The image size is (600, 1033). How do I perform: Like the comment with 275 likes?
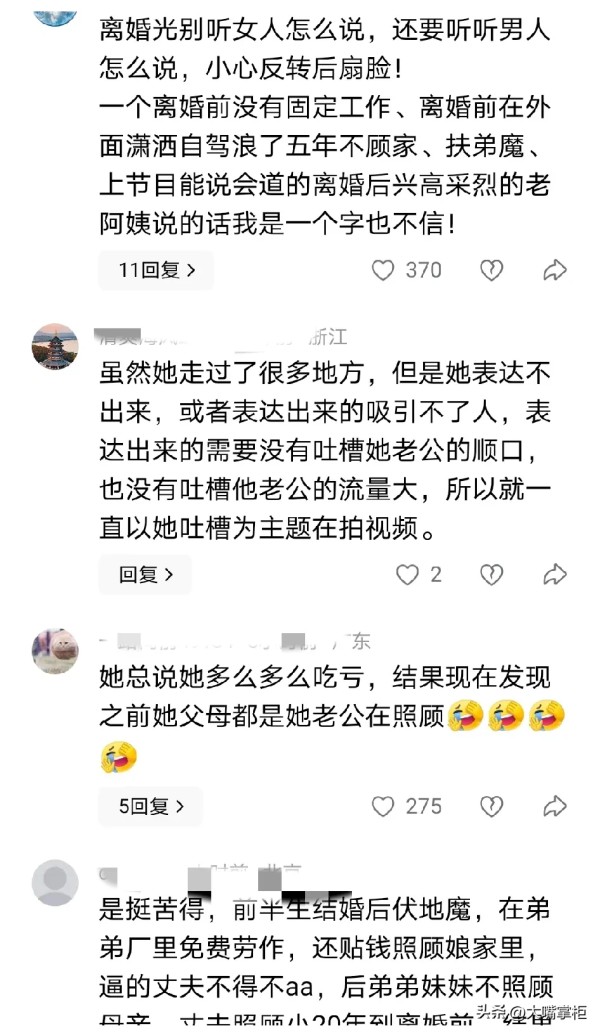[x=383, y=806]
